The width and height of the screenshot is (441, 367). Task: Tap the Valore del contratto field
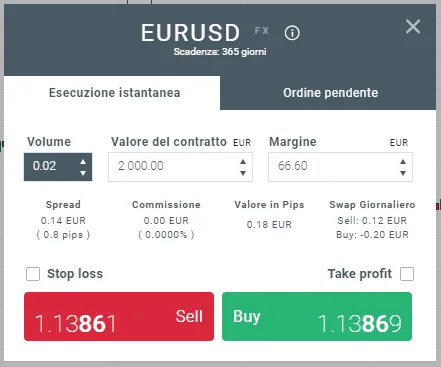tap(180, 167)
